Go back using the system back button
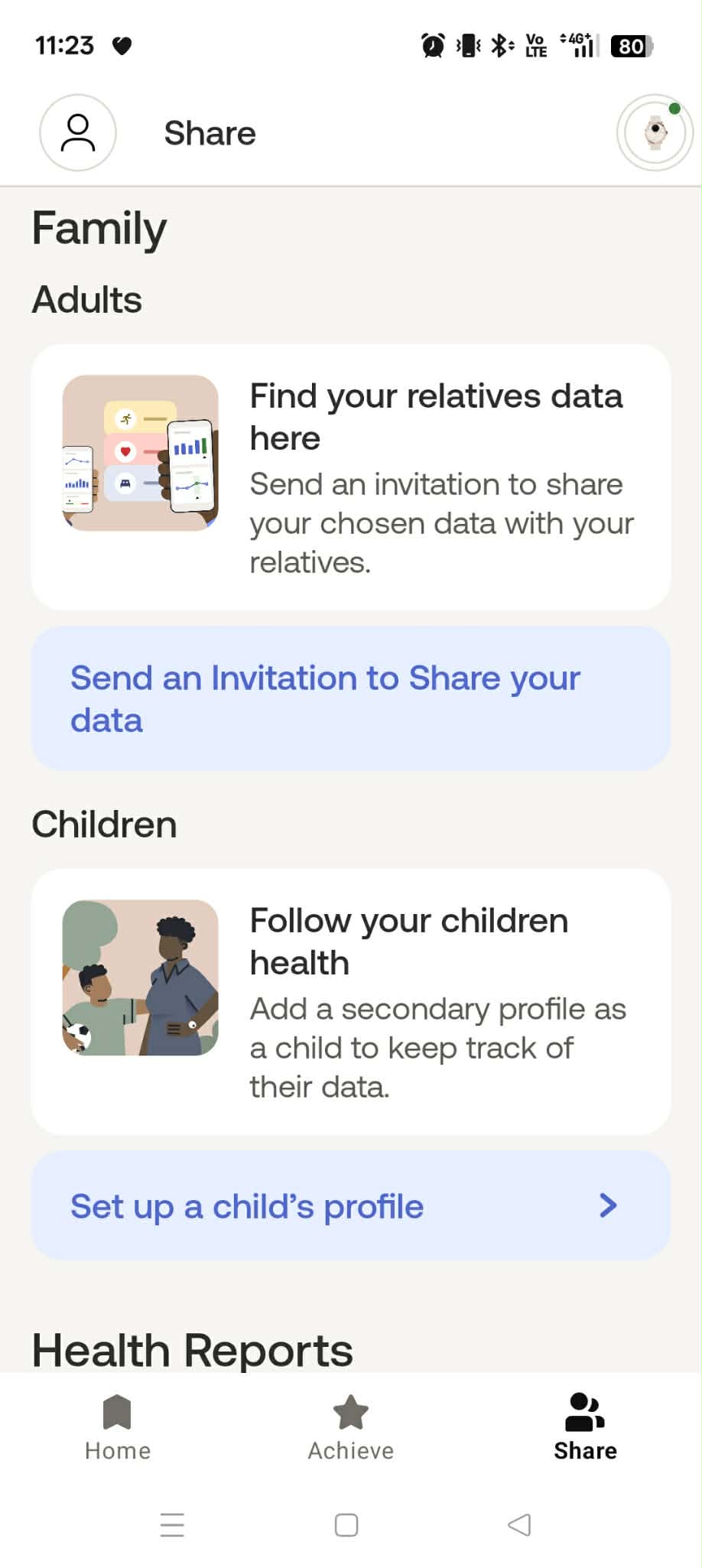The width and height of the screenshot is (702, 1568). [x=519, y=1524]
